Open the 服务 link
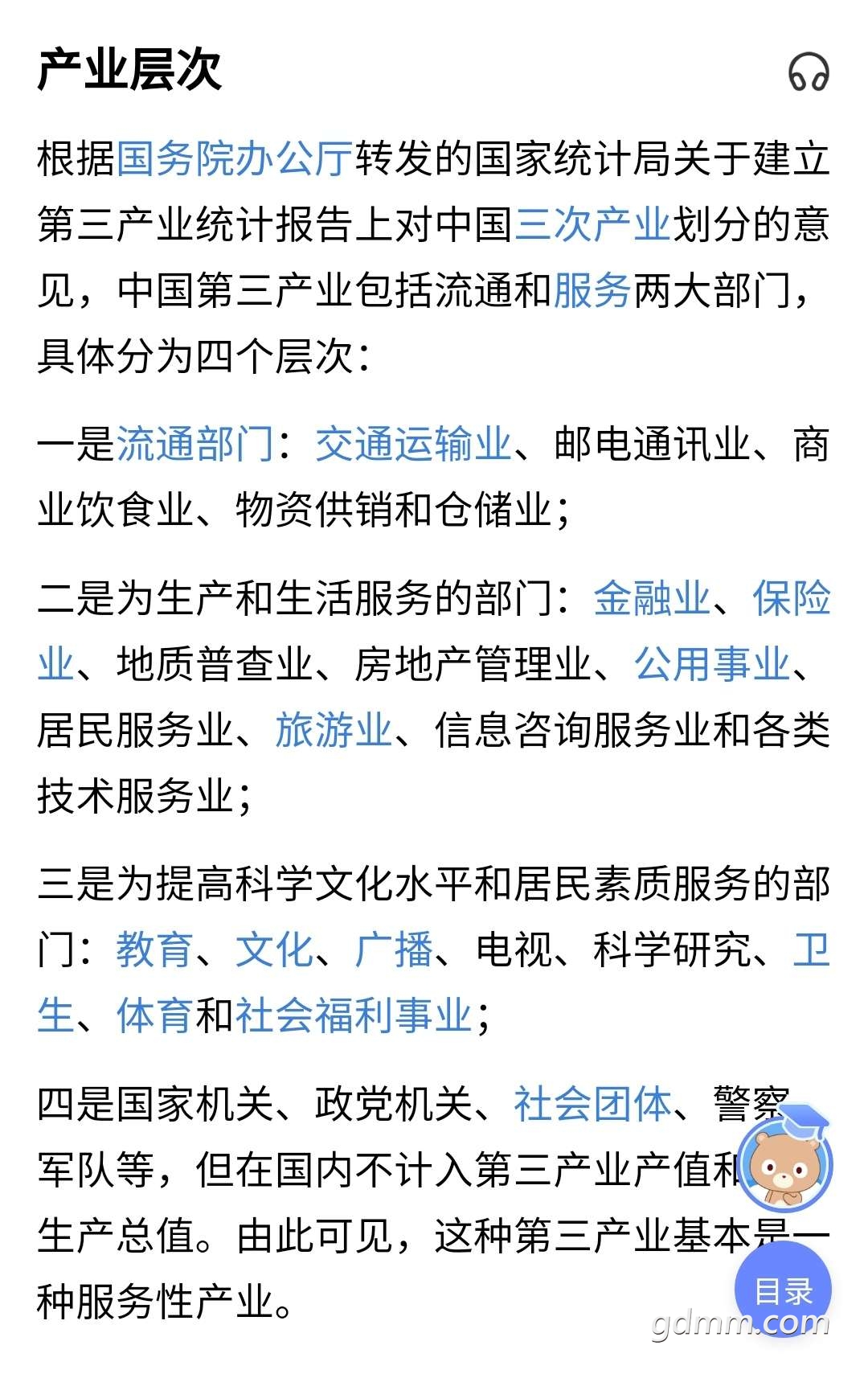Screen dimensions: 868x1374 click(x=592, y=290)
